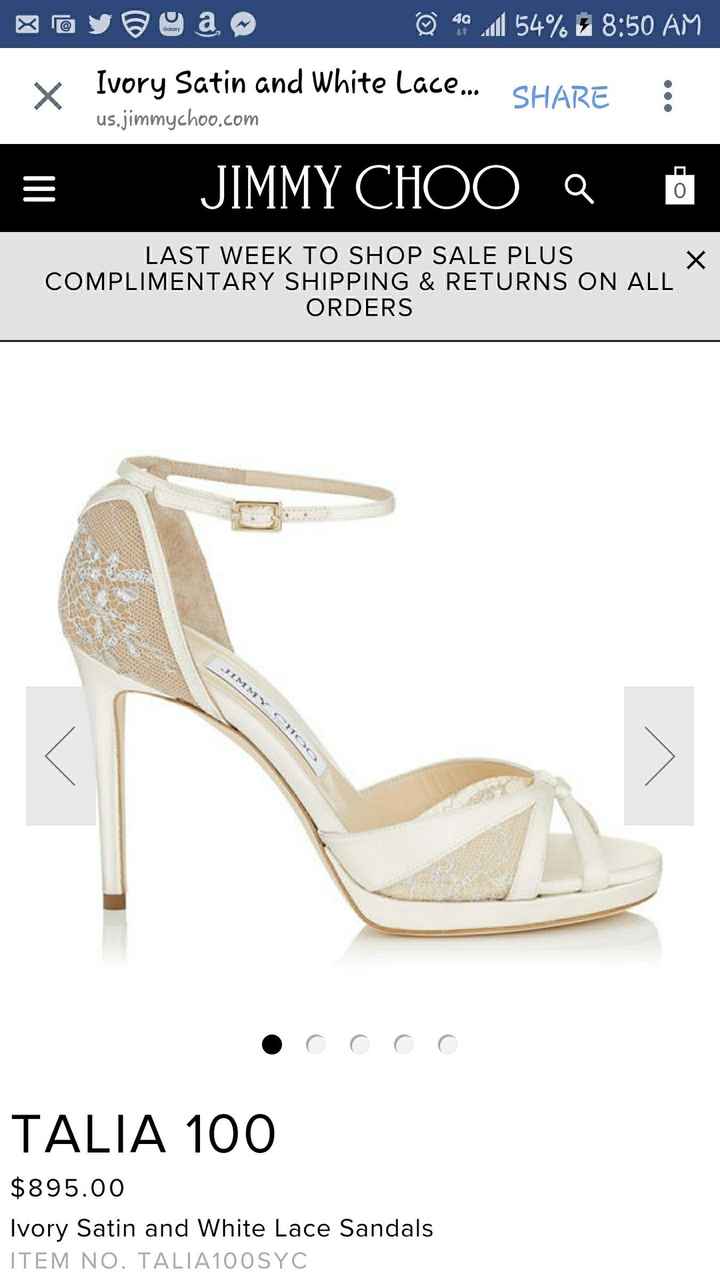This screenshot has width=720, height=1280.
Task: Tap SHARE to share this page
Action: tap(560, 97)
